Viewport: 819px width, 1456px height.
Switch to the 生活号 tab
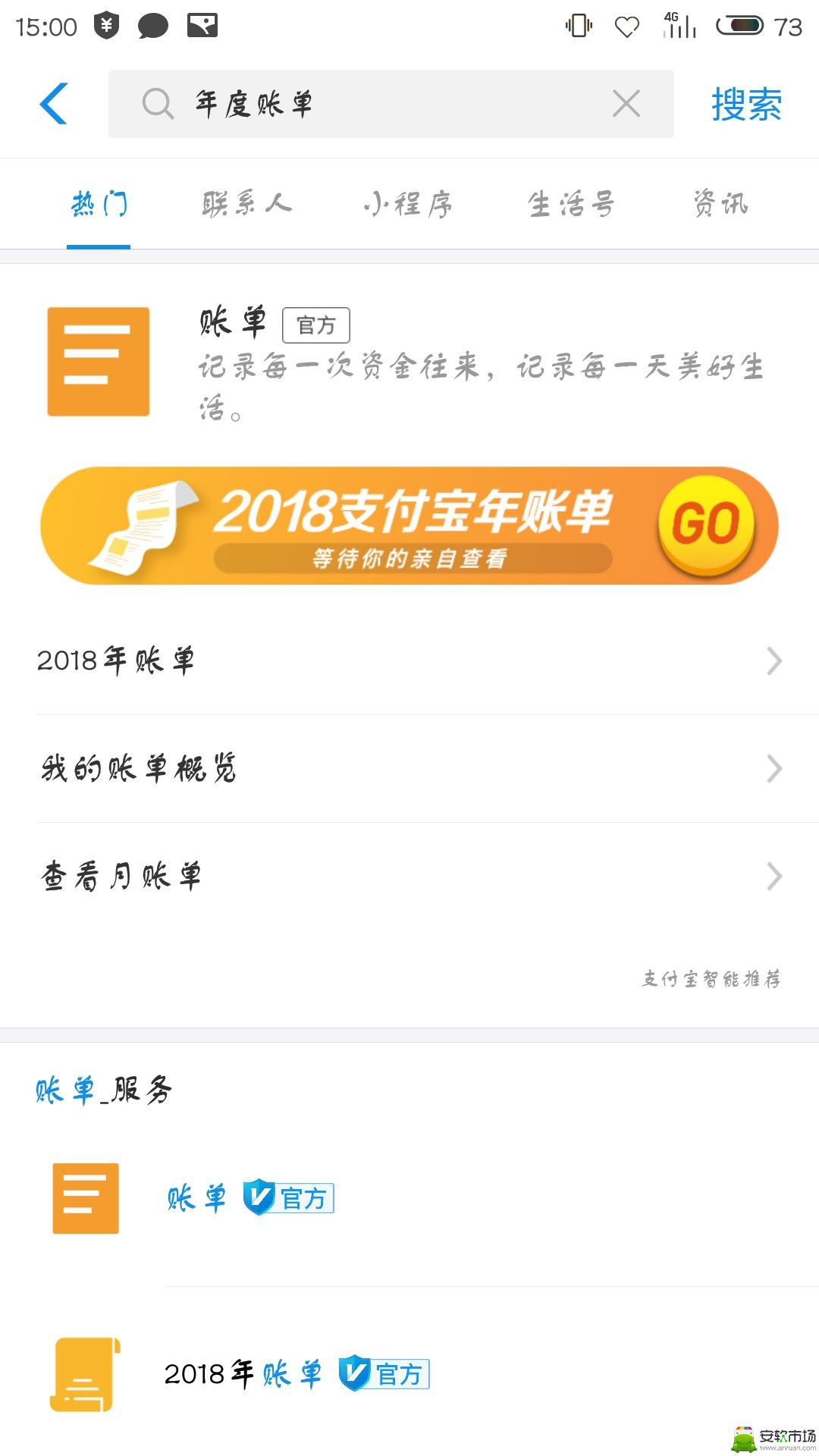pos(570,204)
